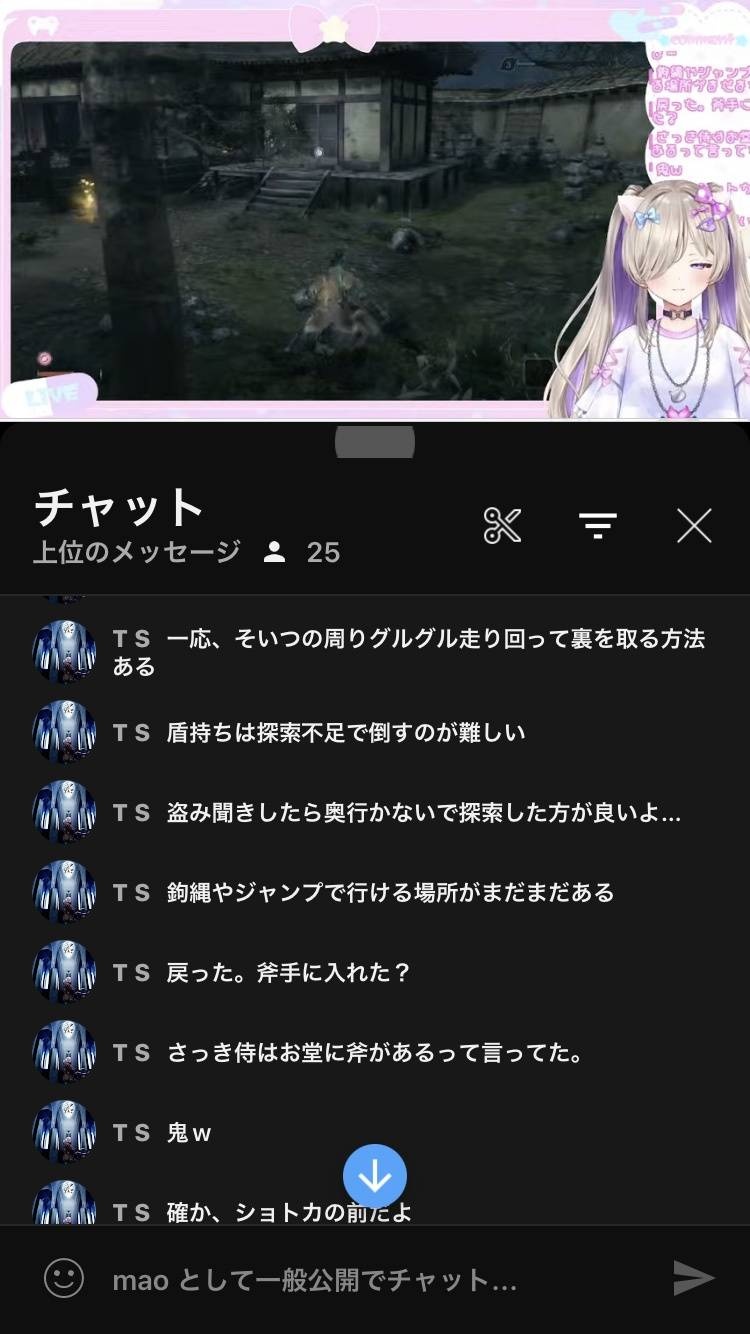This screenshot has height=1334, width=750.
Task: Open 上位のメッセージ chat mode selector
Action: click(137, 552)
